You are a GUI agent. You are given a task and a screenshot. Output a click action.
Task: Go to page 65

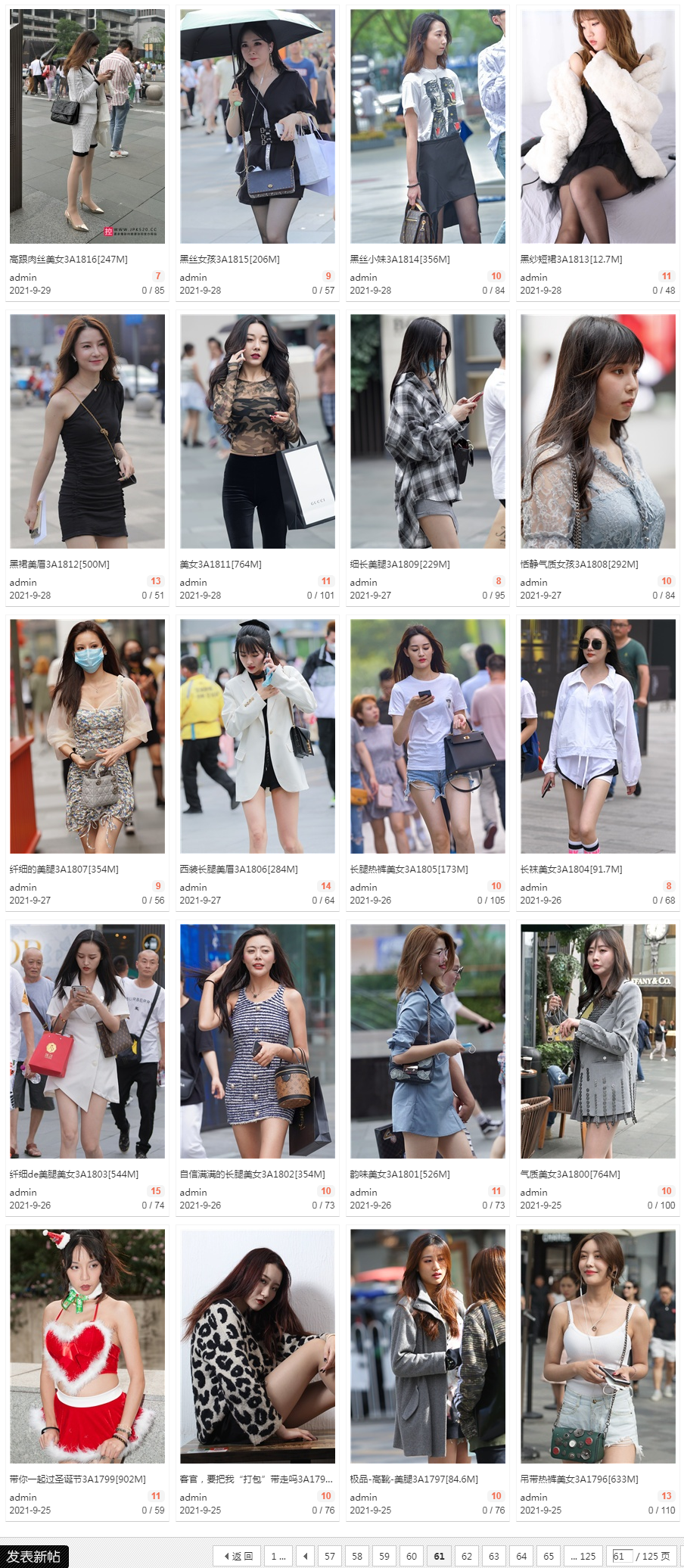(549, 1556)
